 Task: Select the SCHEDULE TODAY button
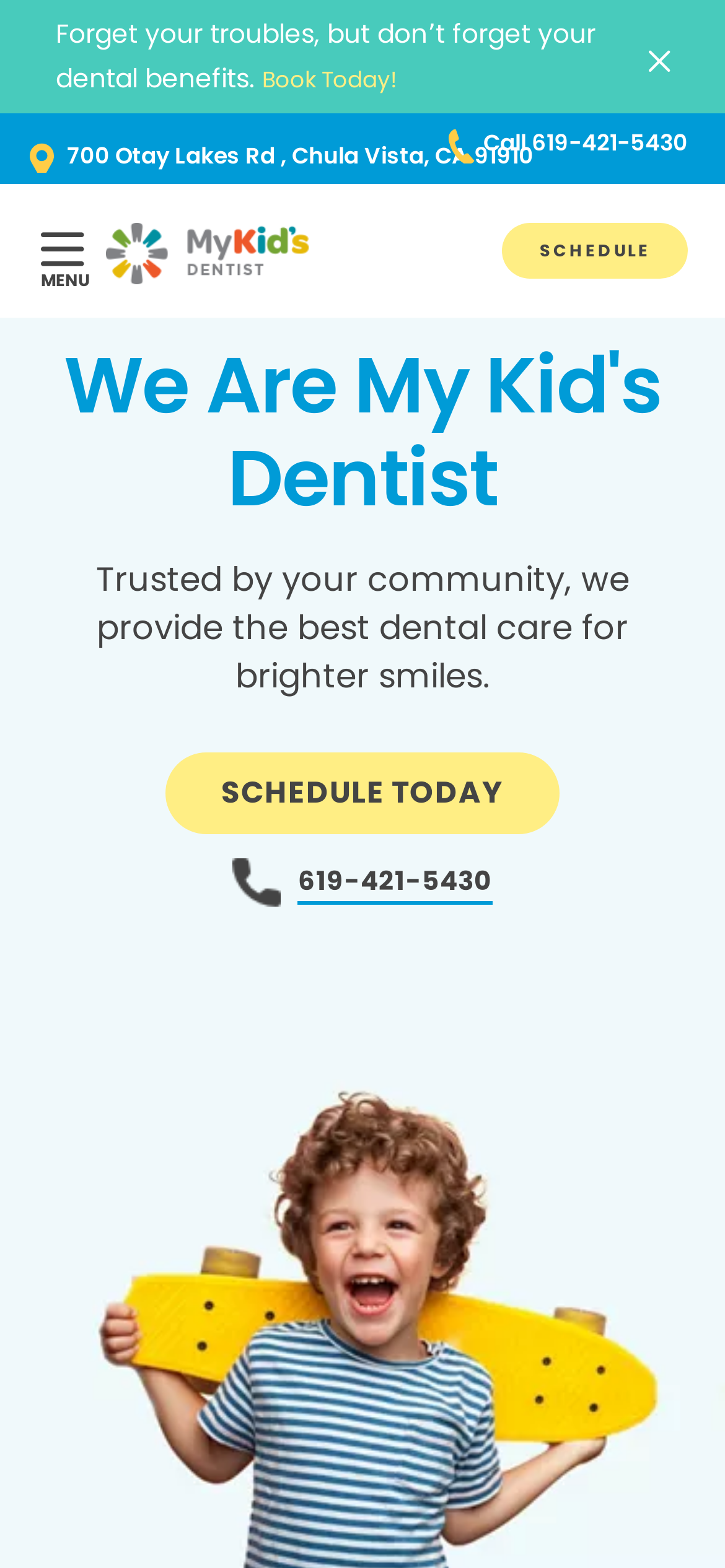coord(362,793)
